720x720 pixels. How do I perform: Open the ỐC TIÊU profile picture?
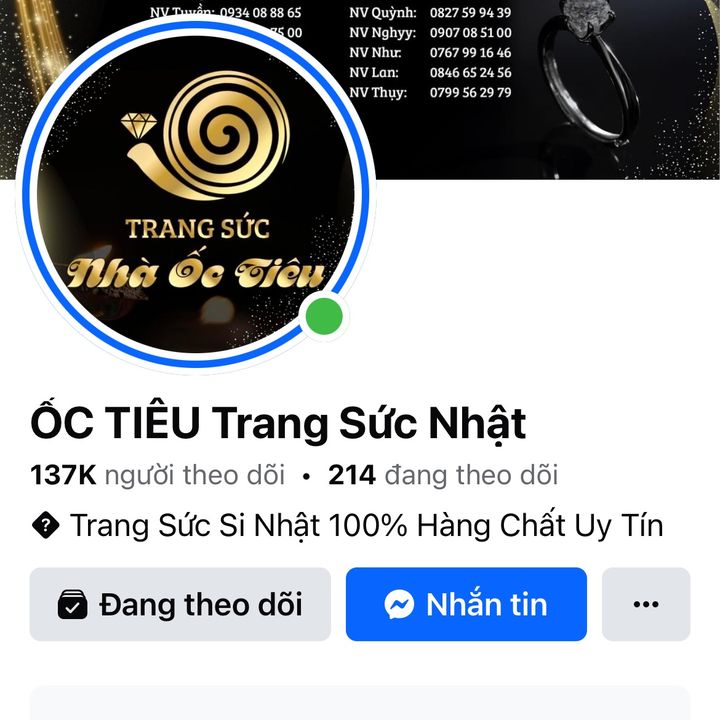coord(195,192)
